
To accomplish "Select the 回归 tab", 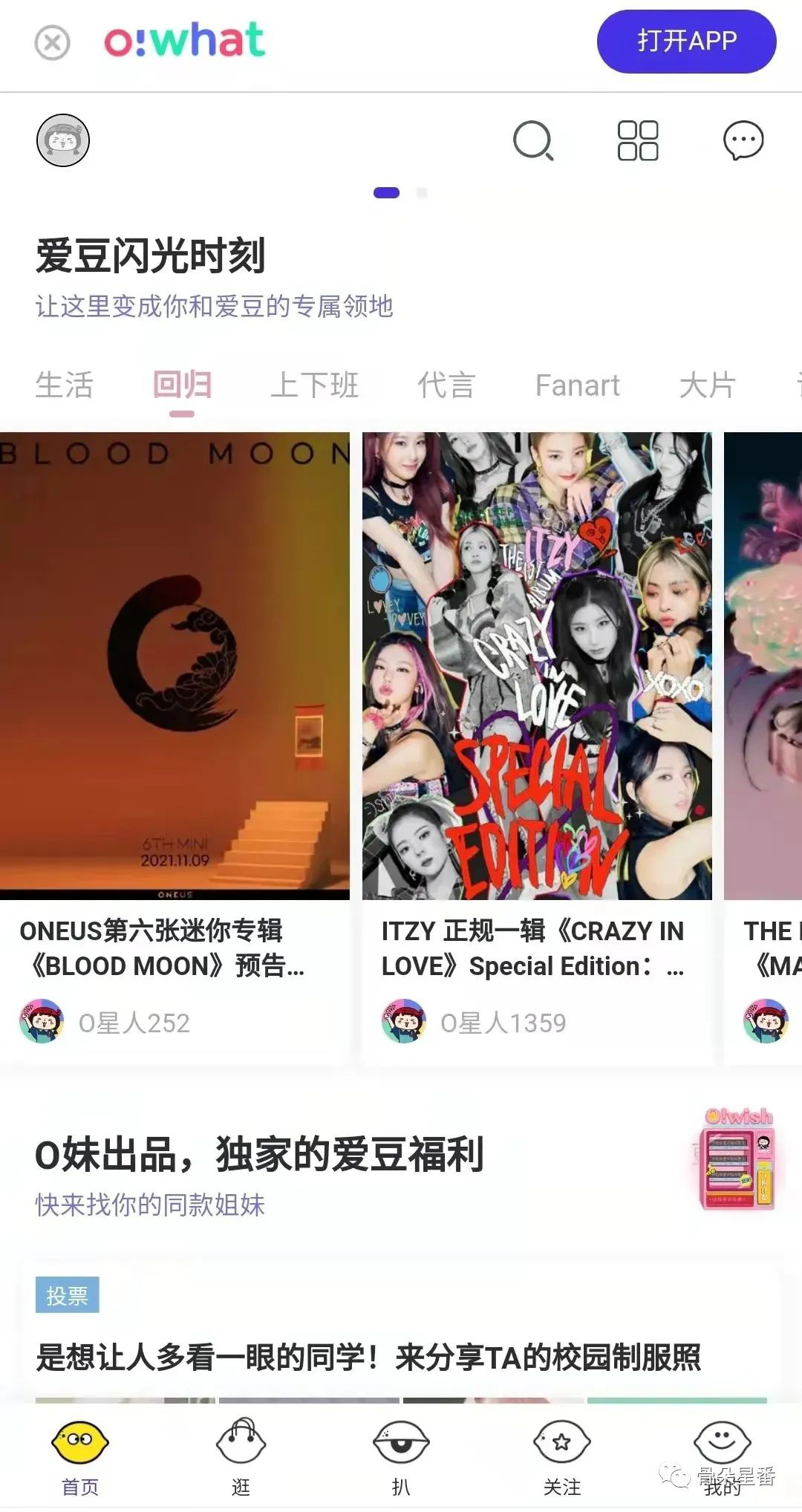I will (x=182, y=385).
